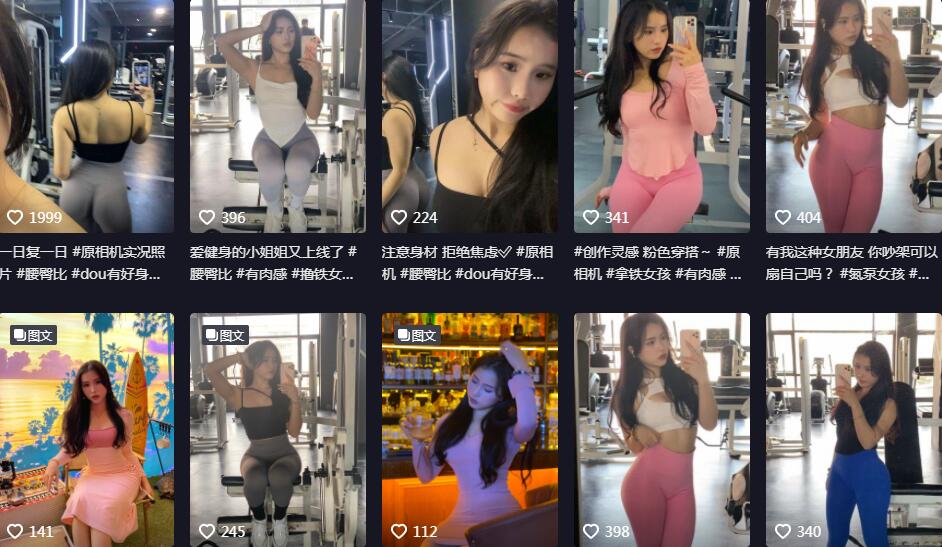
Task: Open the 图文 post with 141 likes
Action: point(86,430)
